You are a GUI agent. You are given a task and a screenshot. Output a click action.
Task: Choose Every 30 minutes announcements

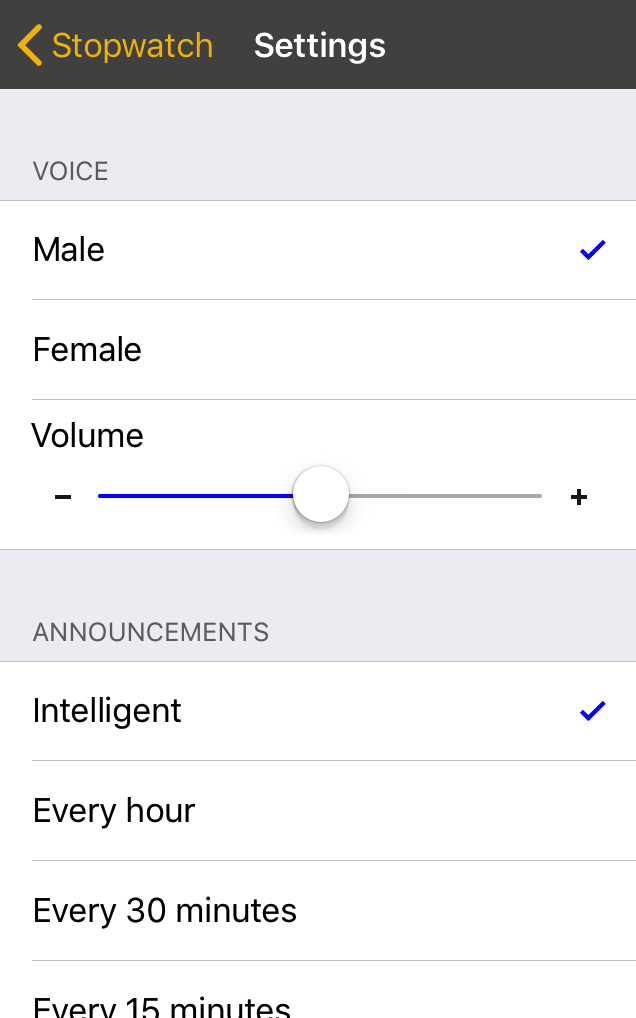pos(318,911)
